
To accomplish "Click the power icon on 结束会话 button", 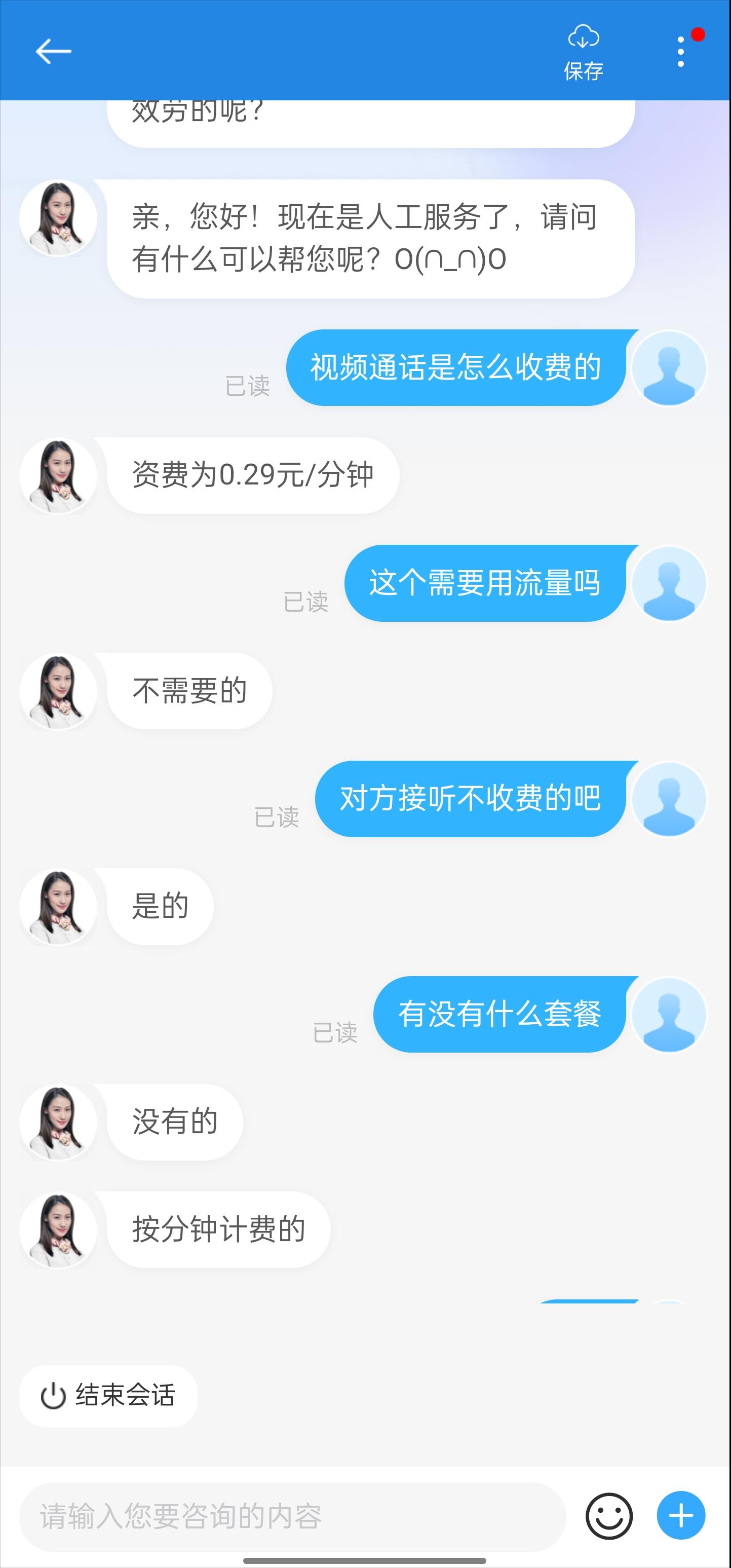I will tap(55, 1396).
